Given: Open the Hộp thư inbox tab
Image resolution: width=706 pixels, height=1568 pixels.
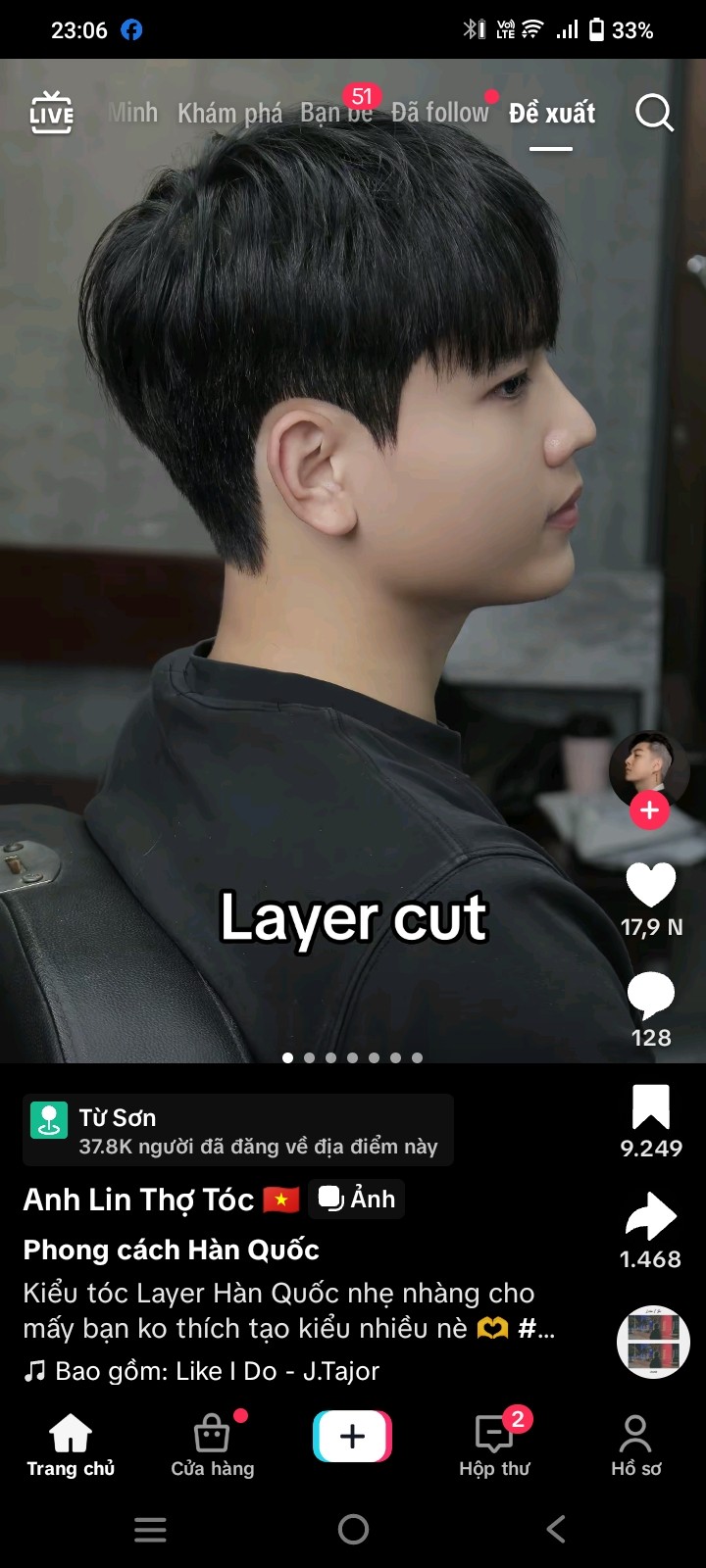Looking at the screenshot, I should point(494,1445).
